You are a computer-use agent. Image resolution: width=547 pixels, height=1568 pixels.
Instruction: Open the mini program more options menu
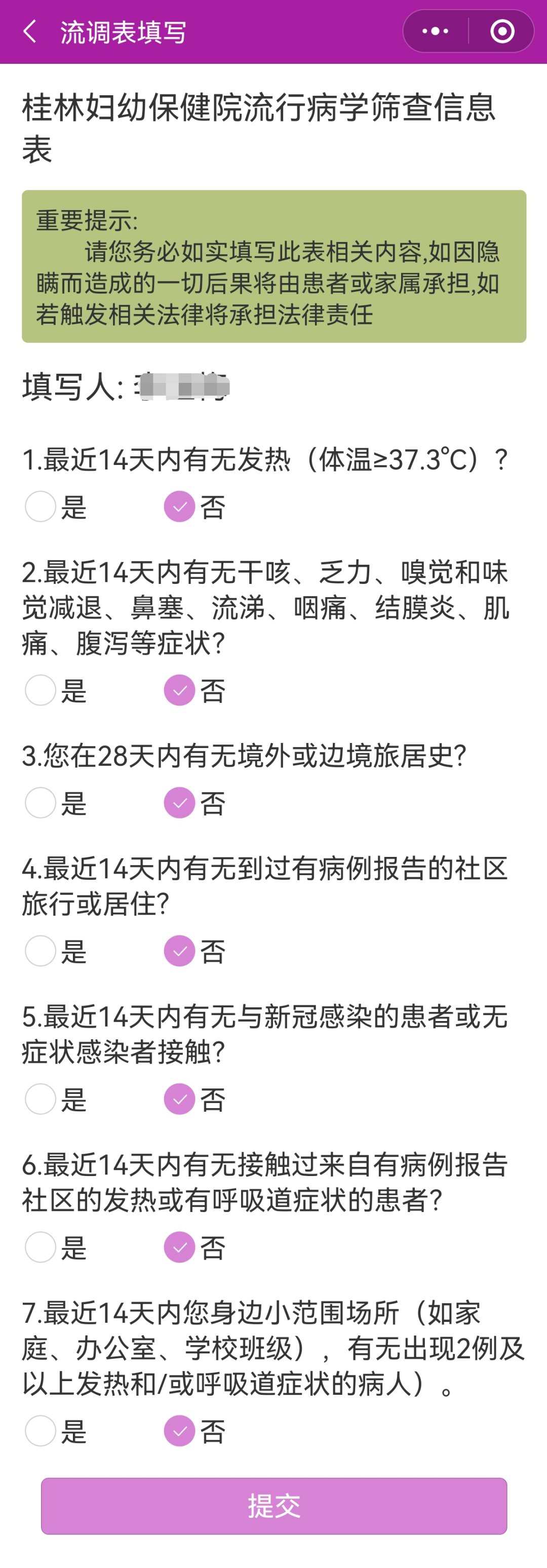click(x=435, y=31)
